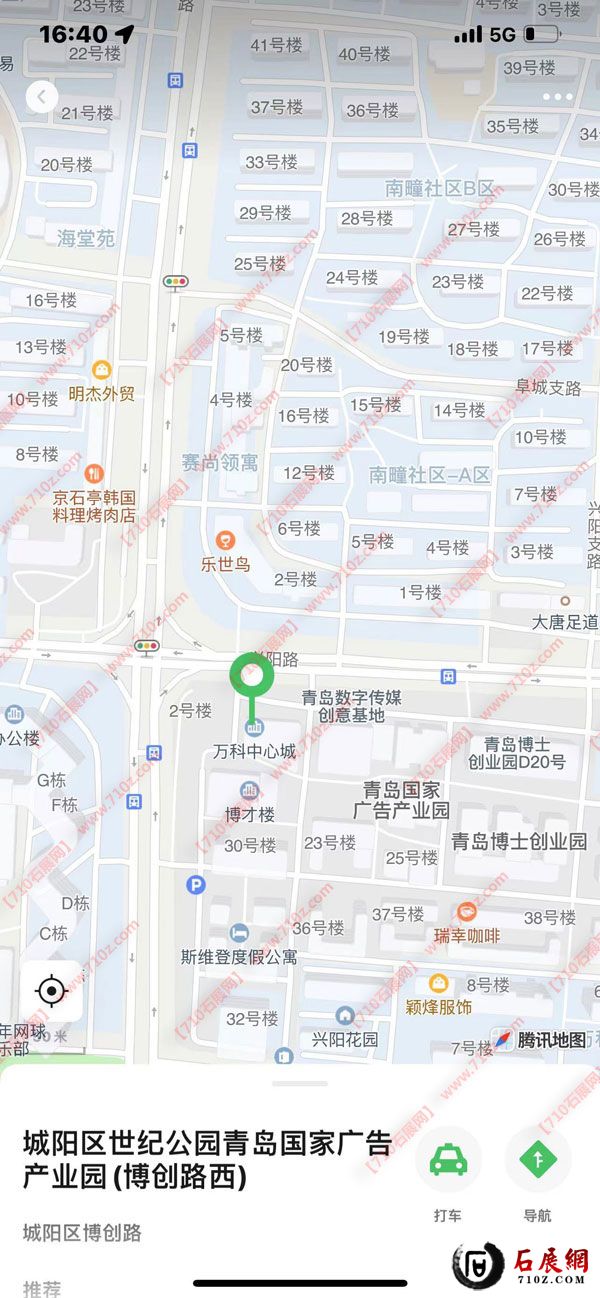The image size is (600, 1298).
Task: Select the 斯维登度假公寓 hotel marker
Action: pos(238,933)
